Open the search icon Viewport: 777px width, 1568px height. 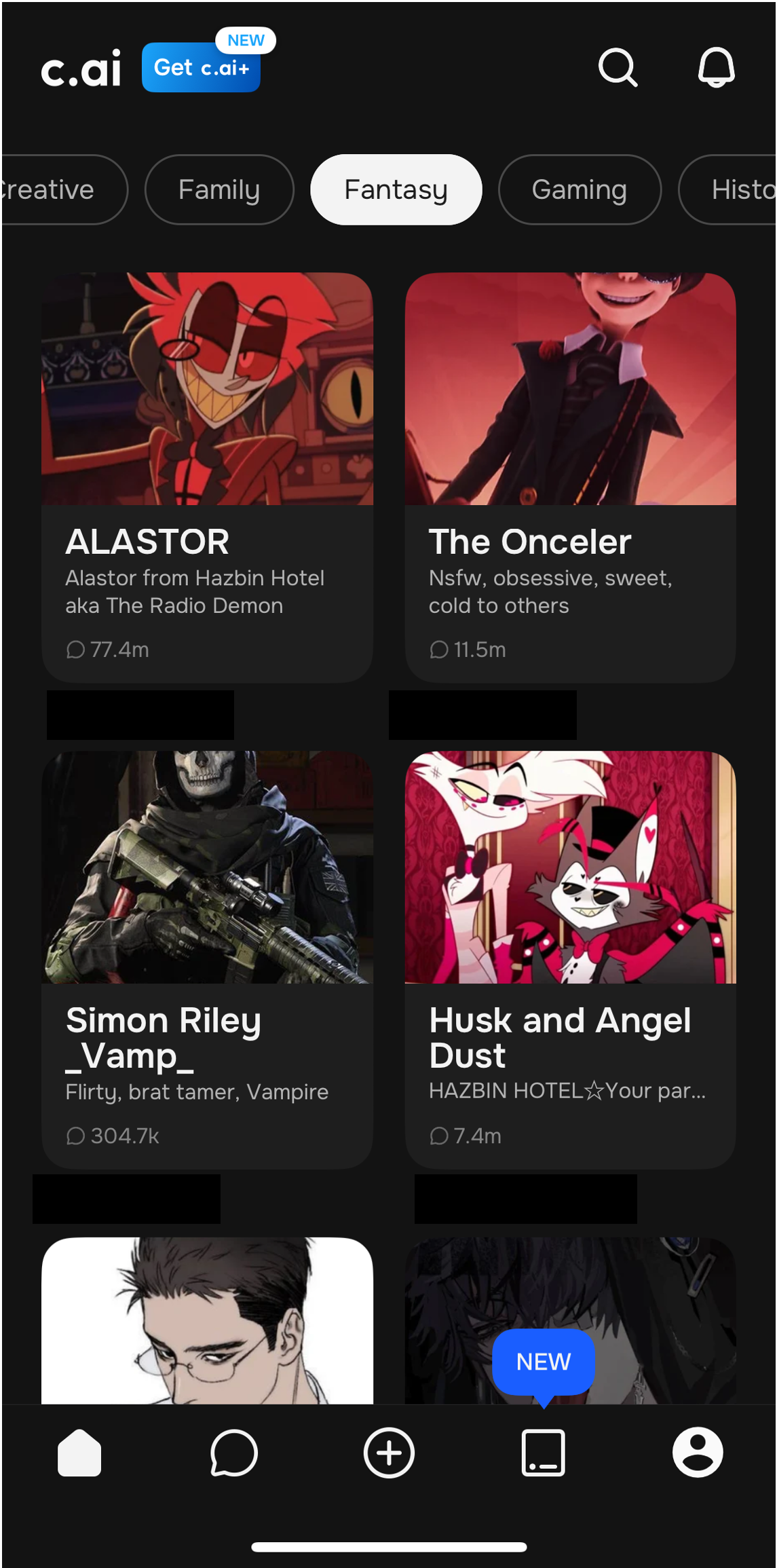click(618, 68)
